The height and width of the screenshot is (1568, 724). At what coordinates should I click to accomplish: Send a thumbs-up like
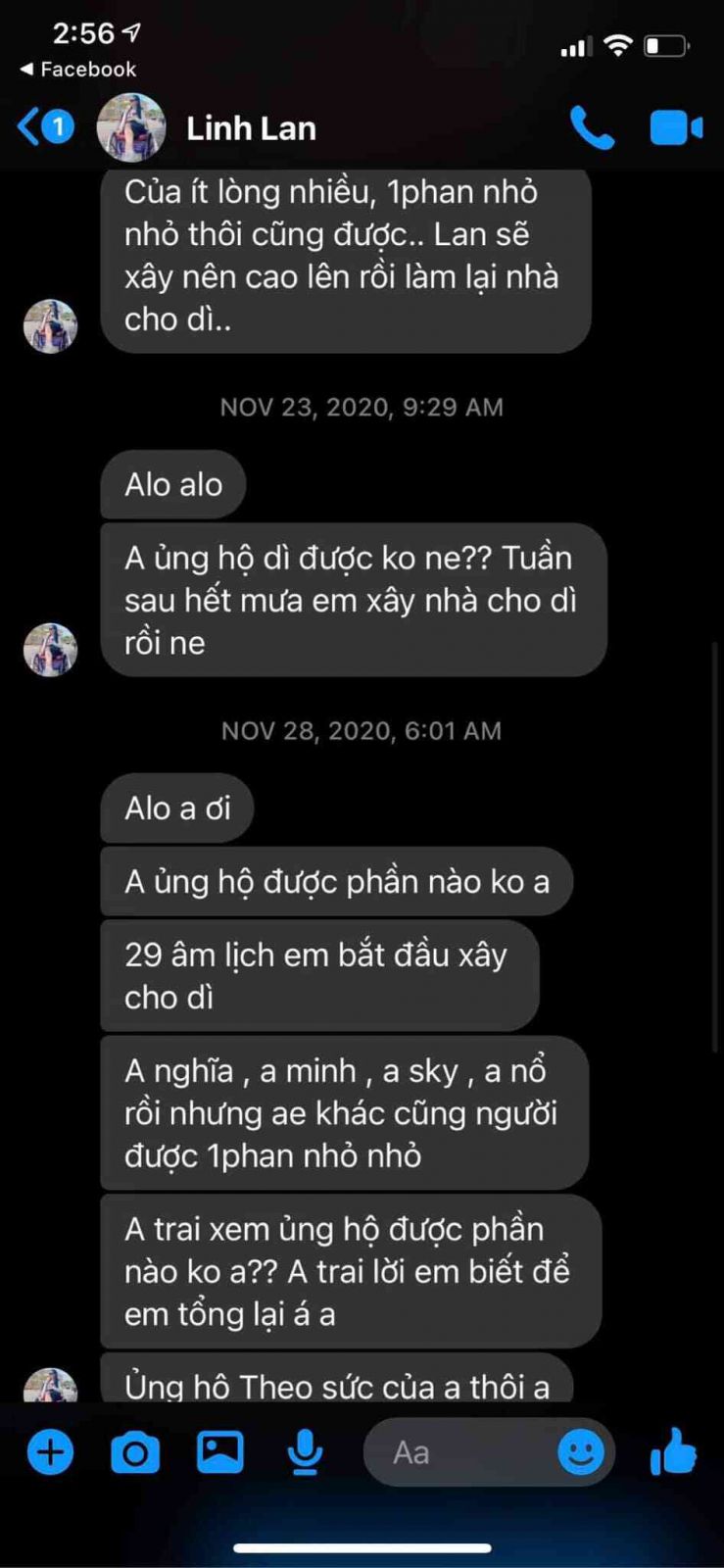pos(674,1451)
